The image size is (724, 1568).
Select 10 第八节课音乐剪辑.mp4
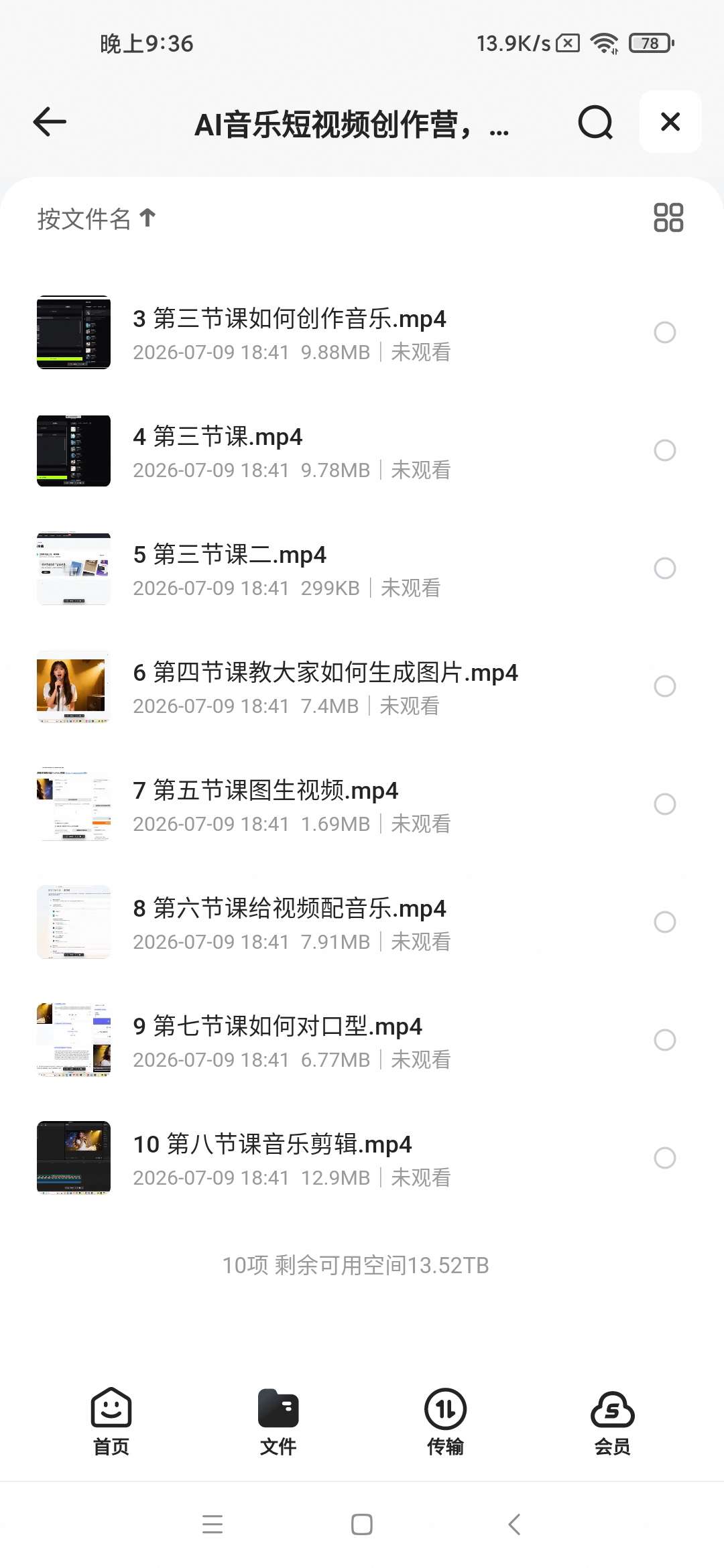(664, 1158)
